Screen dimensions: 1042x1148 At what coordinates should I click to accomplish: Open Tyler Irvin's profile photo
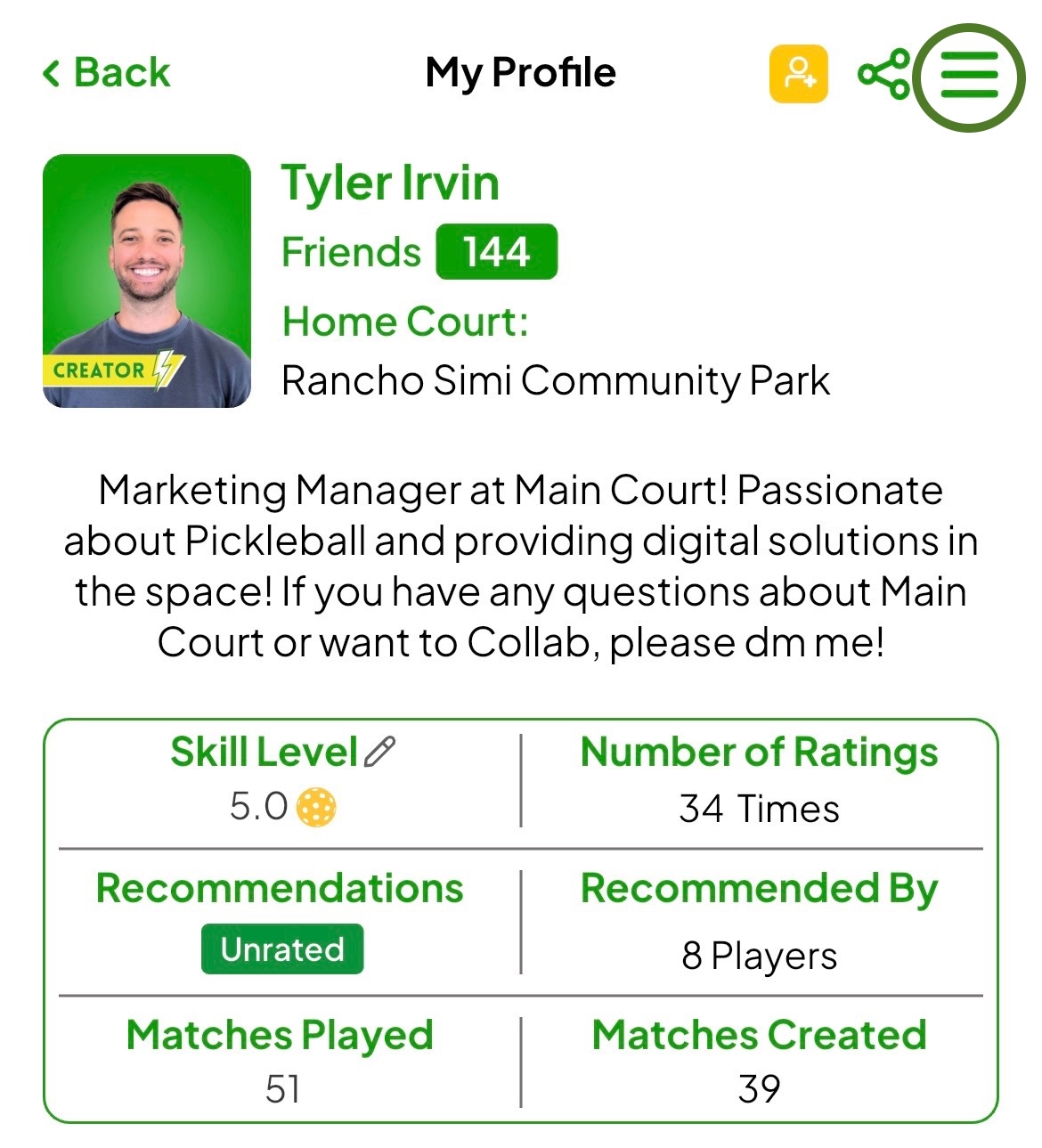coord(147,281)
